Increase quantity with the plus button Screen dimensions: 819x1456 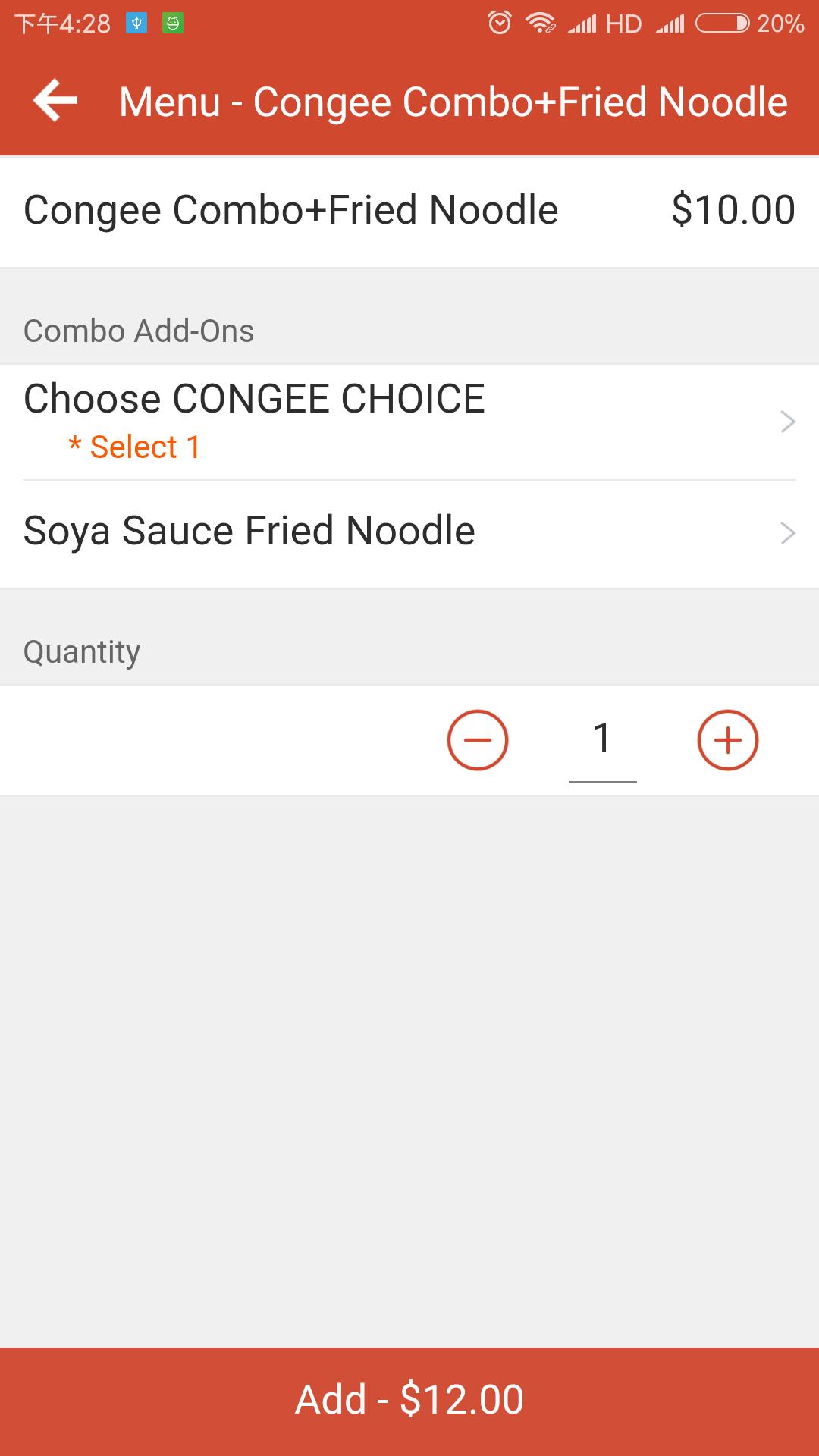click(x=728, y=740)
